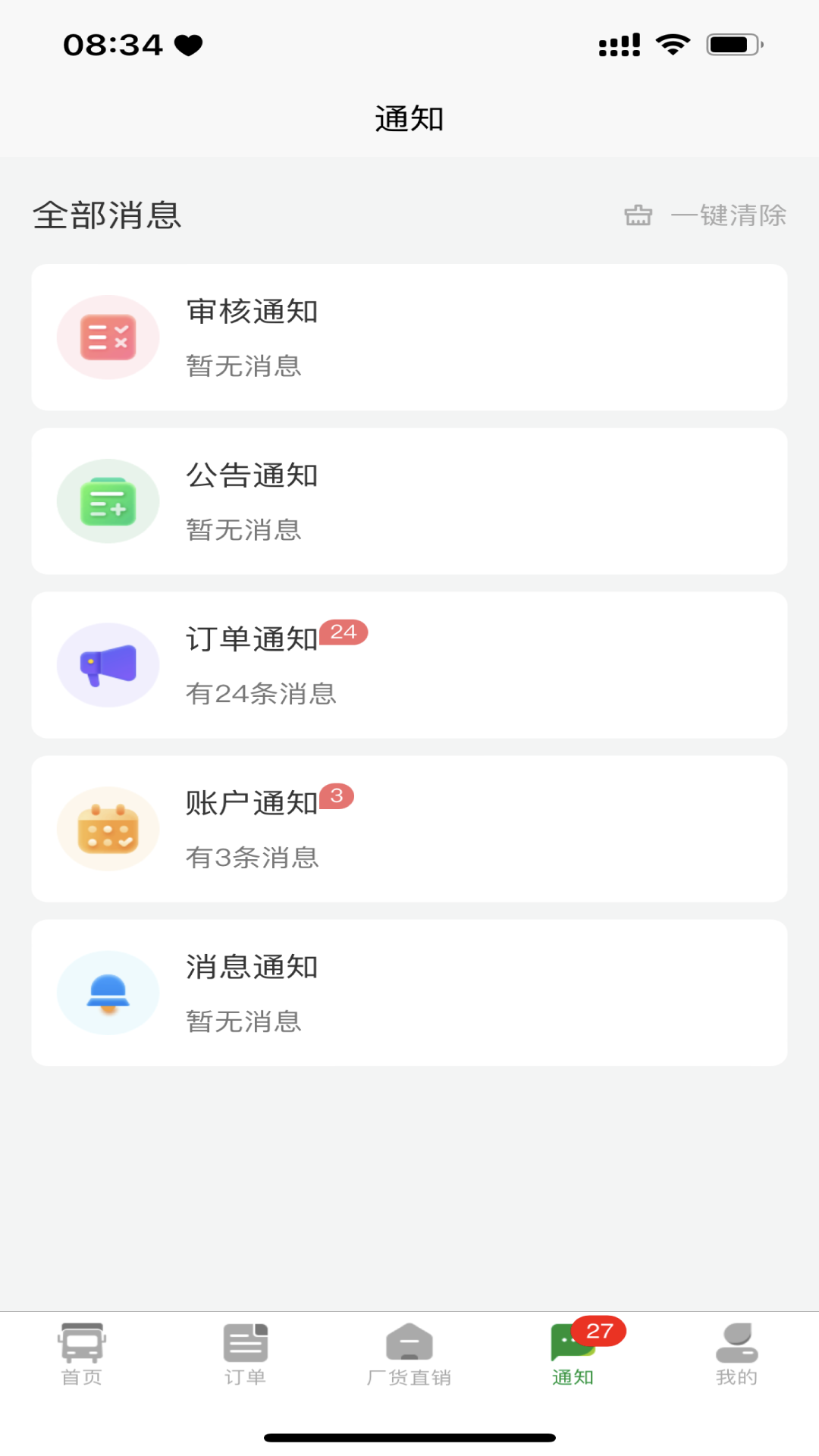Open 账户通知 showing 有3条消息
Viewport: 819px width, 1456px height.
409,828
